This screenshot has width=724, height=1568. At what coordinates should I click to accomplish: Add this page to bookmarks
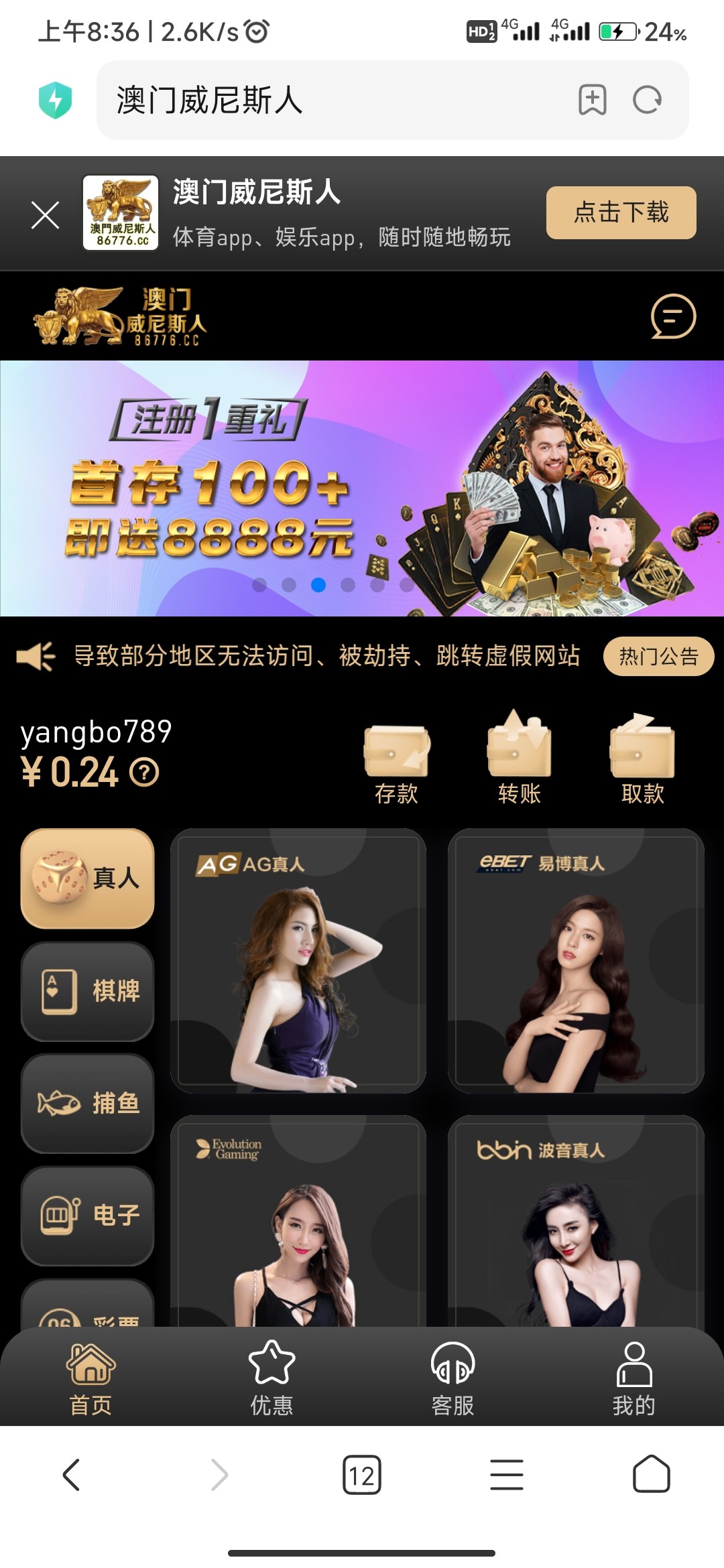point(593,101)
